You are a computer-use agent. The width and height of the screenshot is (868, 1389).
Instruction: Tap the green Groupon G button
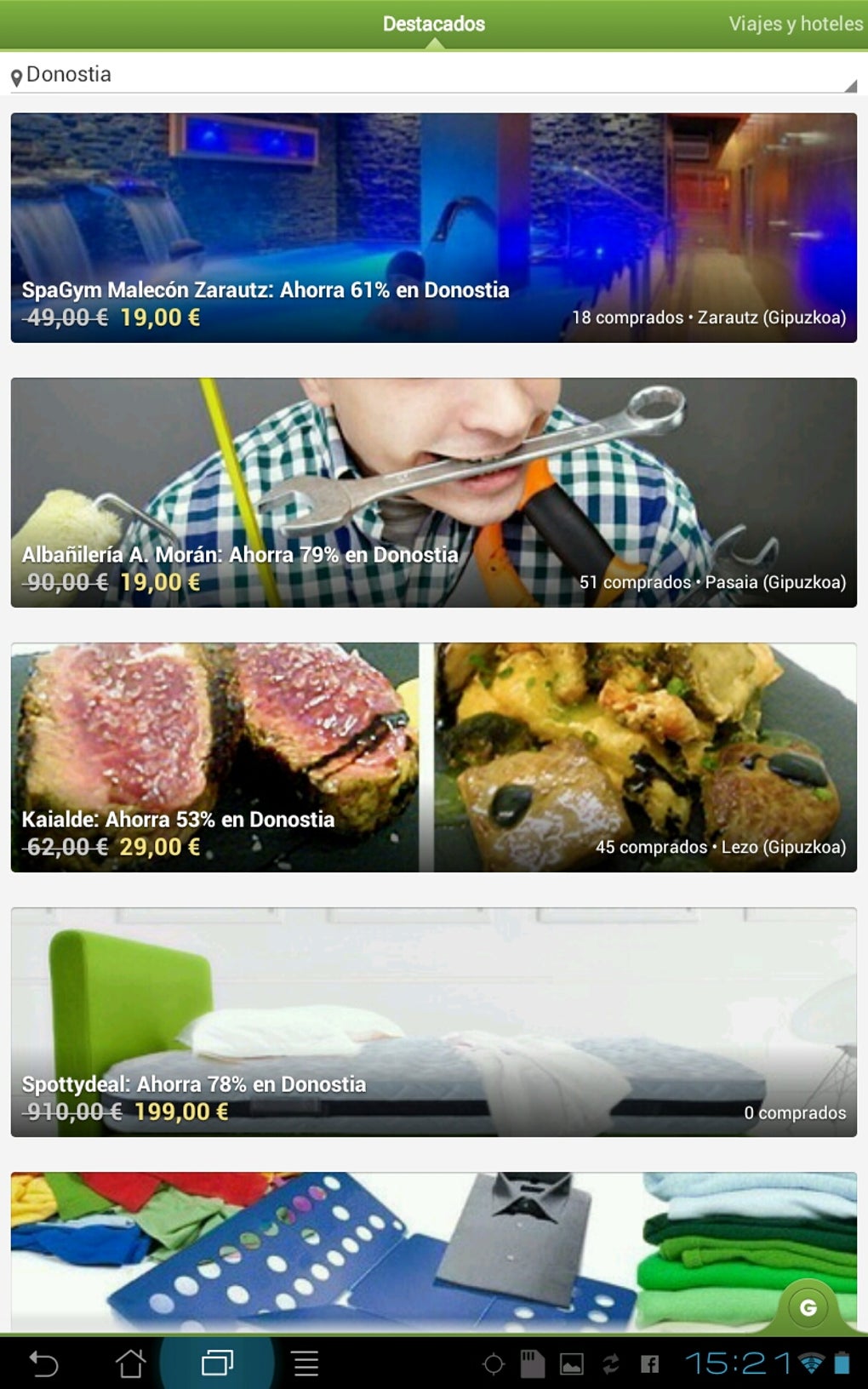click(808, 1307)
